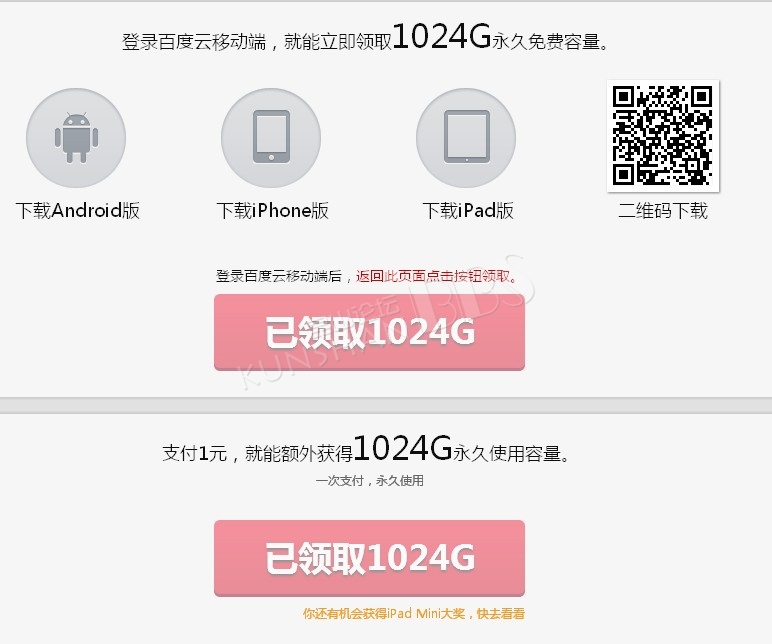
Task: Download the iPhone version
Action: pos(271,139)
